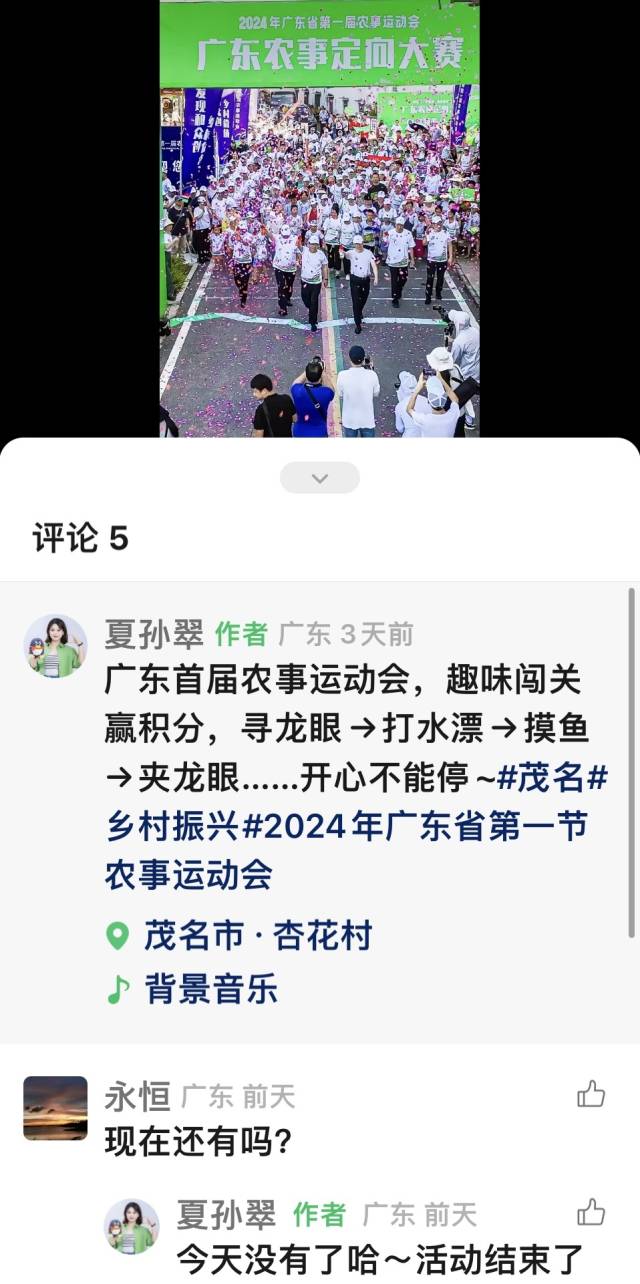
Task: Tap the video playing above the comments
Action: 320,220
